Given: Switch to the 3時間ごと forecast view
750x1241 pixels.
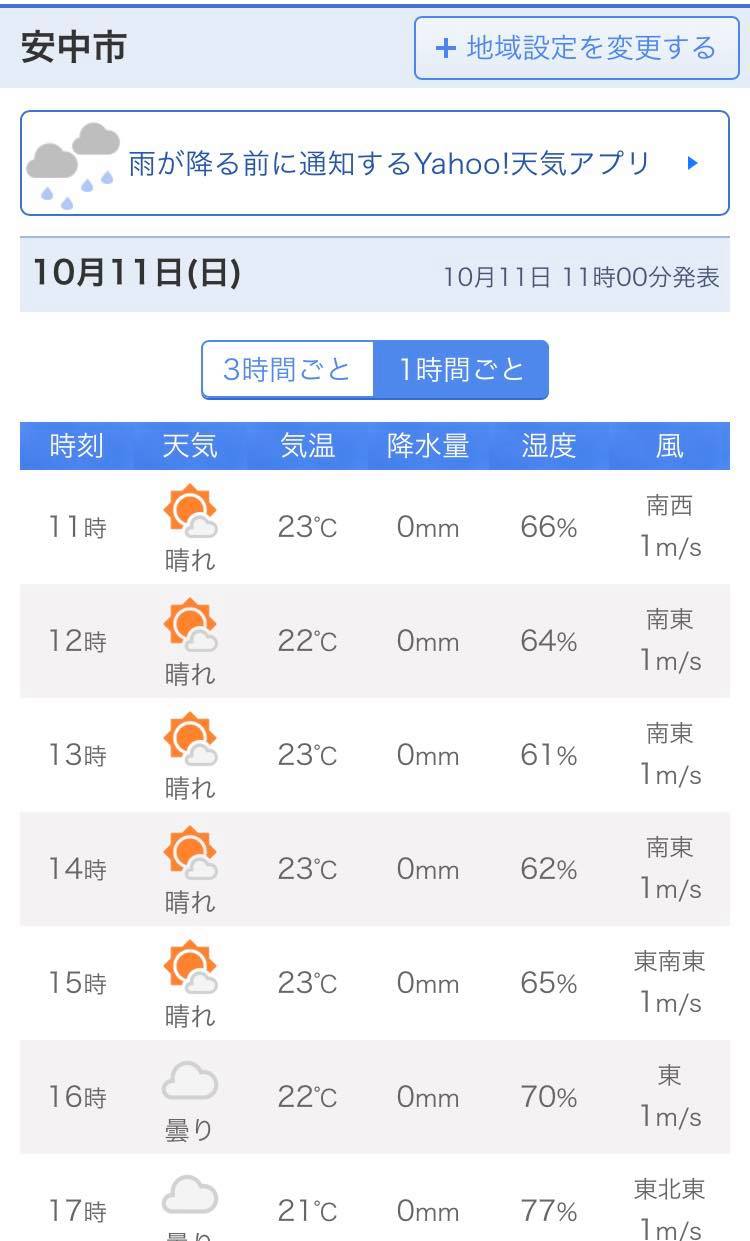Looking at the screenshot, I should (287, 370).
